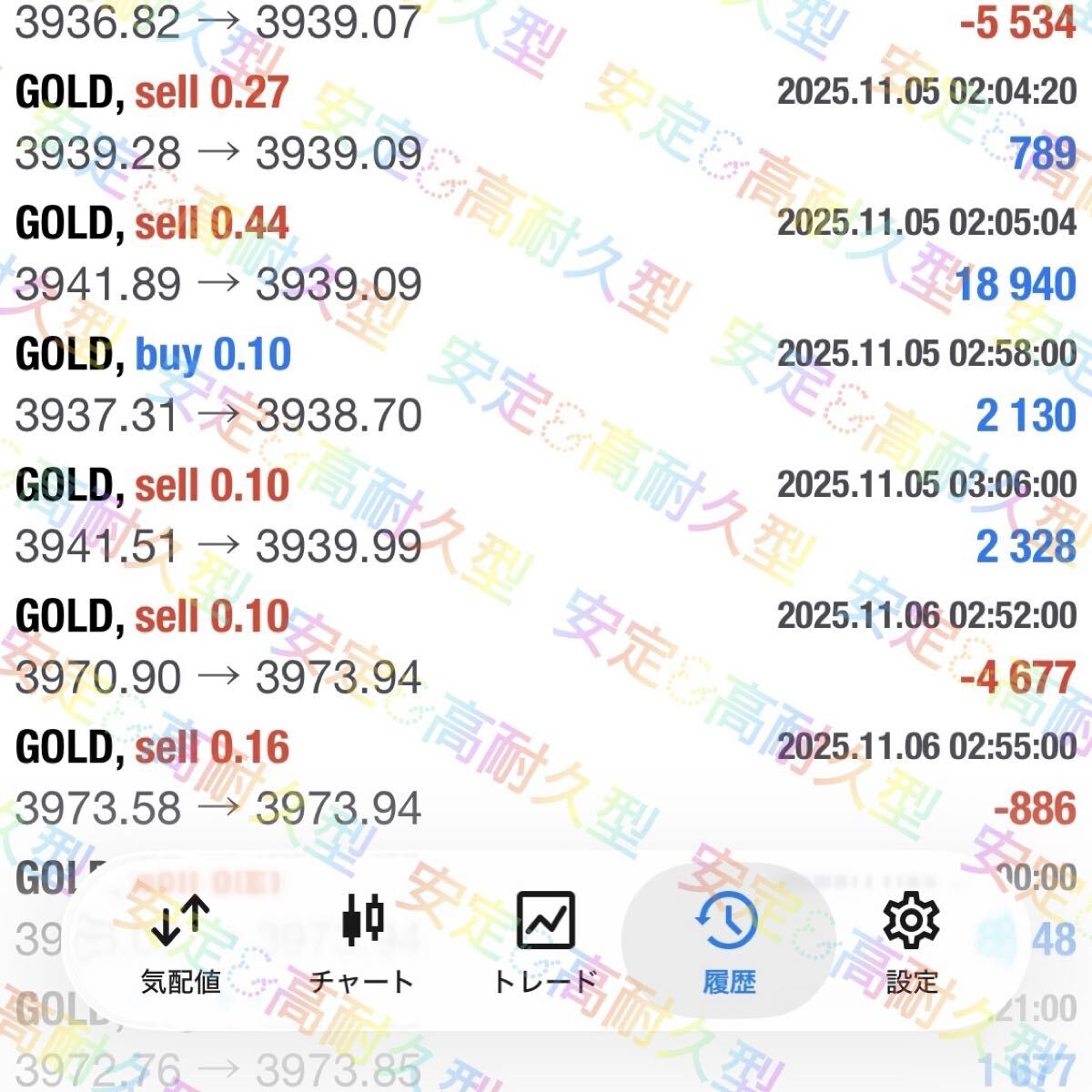
Task: Show details of the GOLD buy 0.10 trade
Action: [x=546, y=385]
